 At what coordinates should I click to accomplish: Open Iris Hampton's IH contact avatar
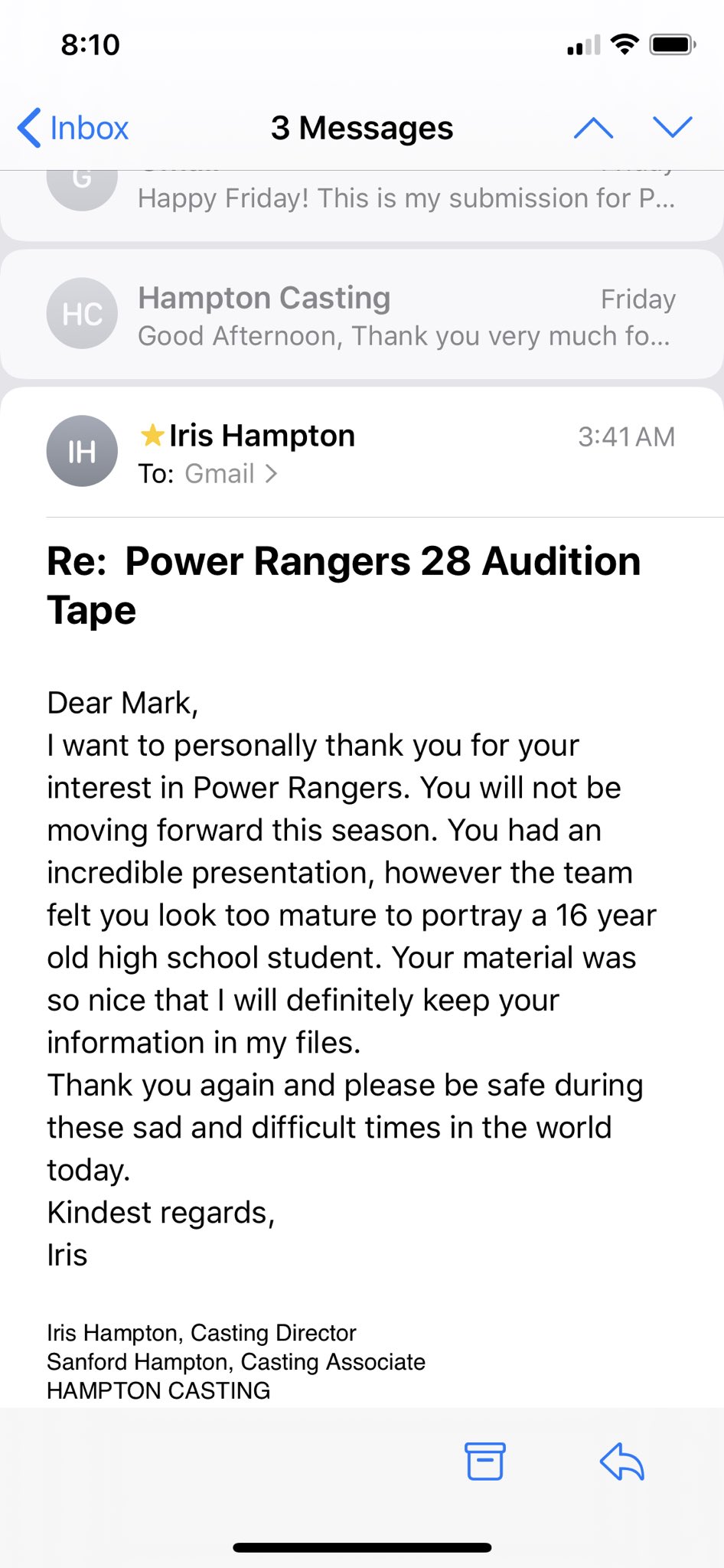tap(82, 451)
